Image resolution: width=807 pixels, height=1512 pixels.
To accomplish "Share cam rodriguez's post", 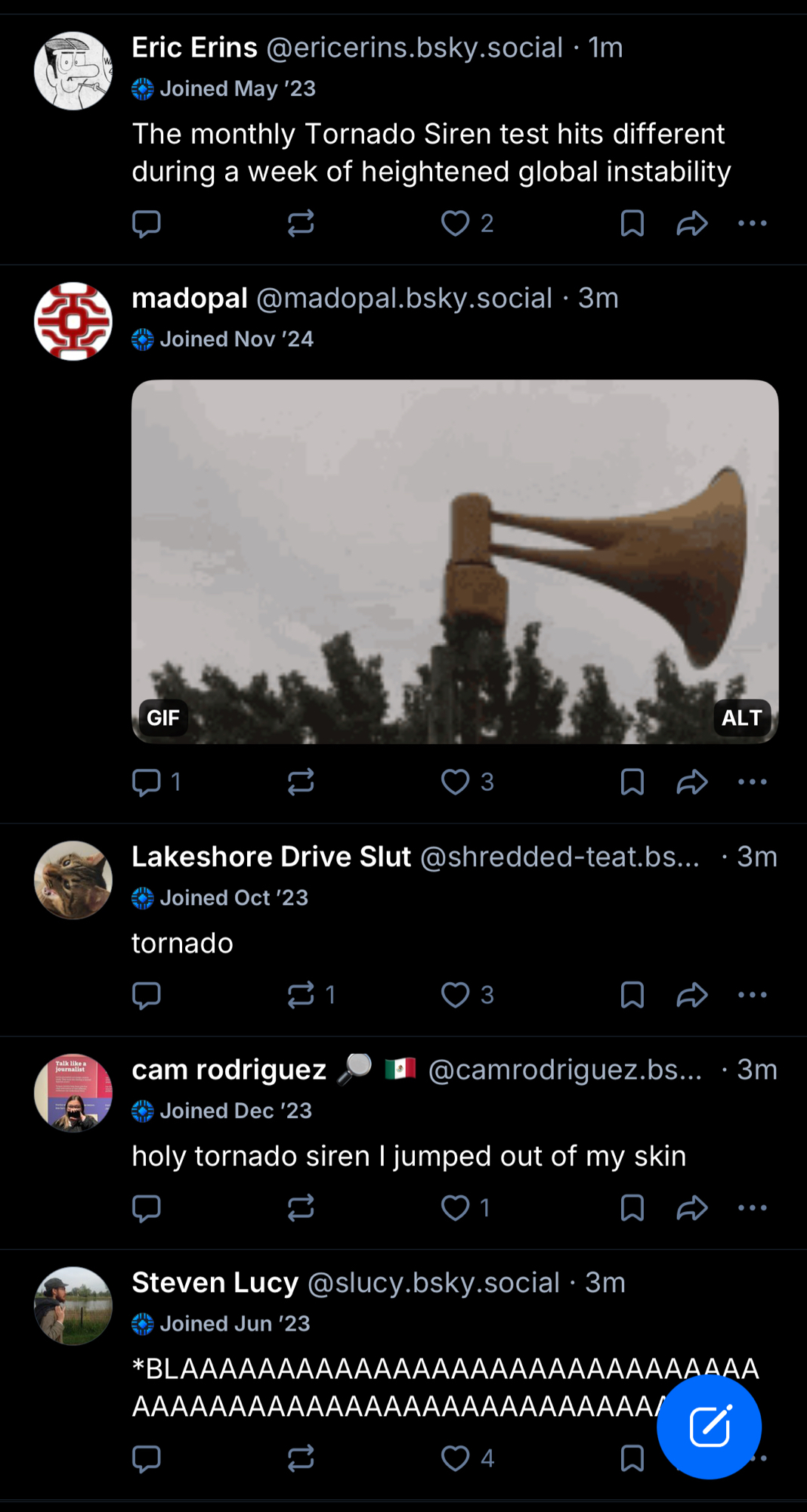I will pos(691,1208).
